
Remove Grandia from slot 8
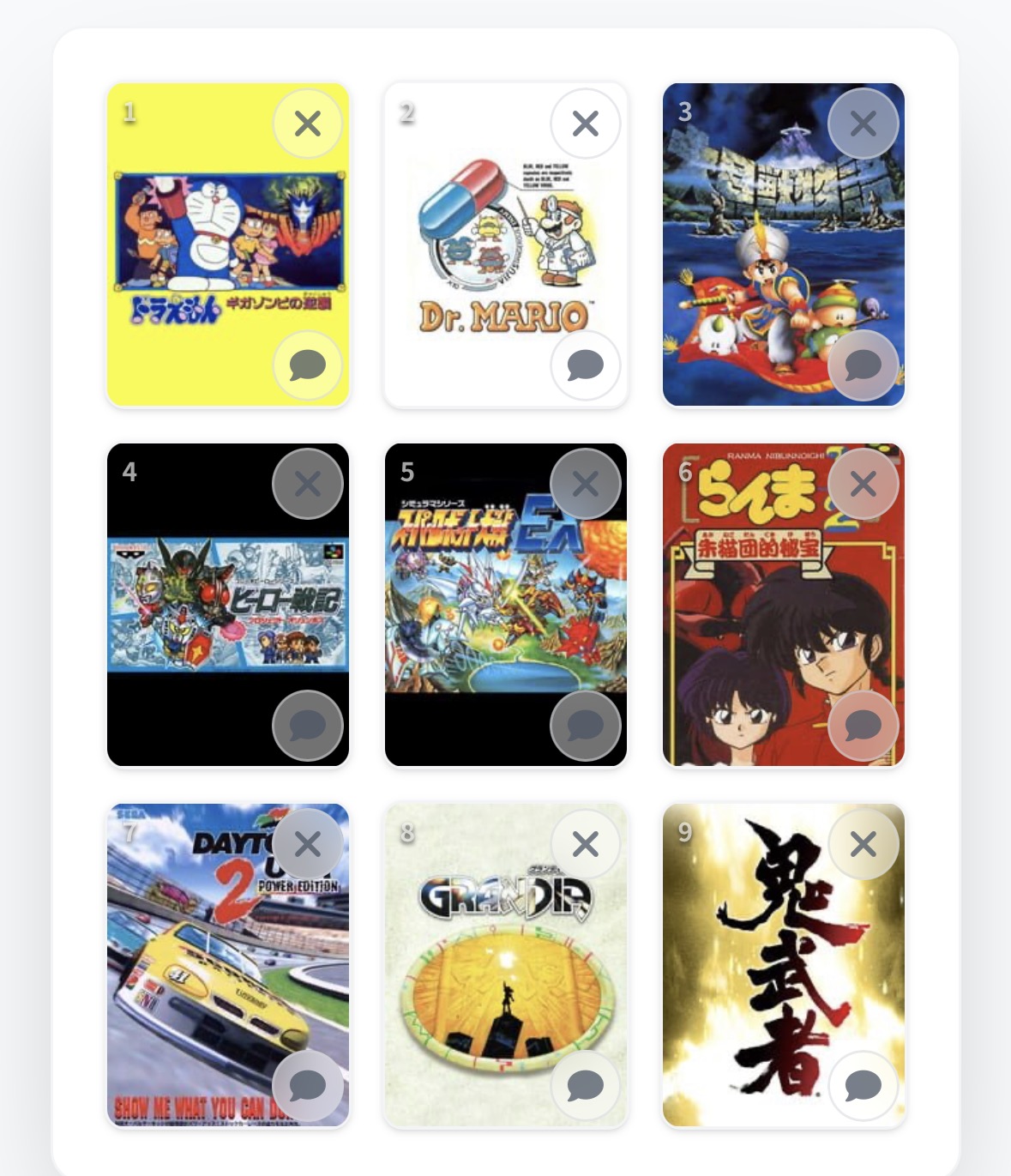tap(586, 845)
